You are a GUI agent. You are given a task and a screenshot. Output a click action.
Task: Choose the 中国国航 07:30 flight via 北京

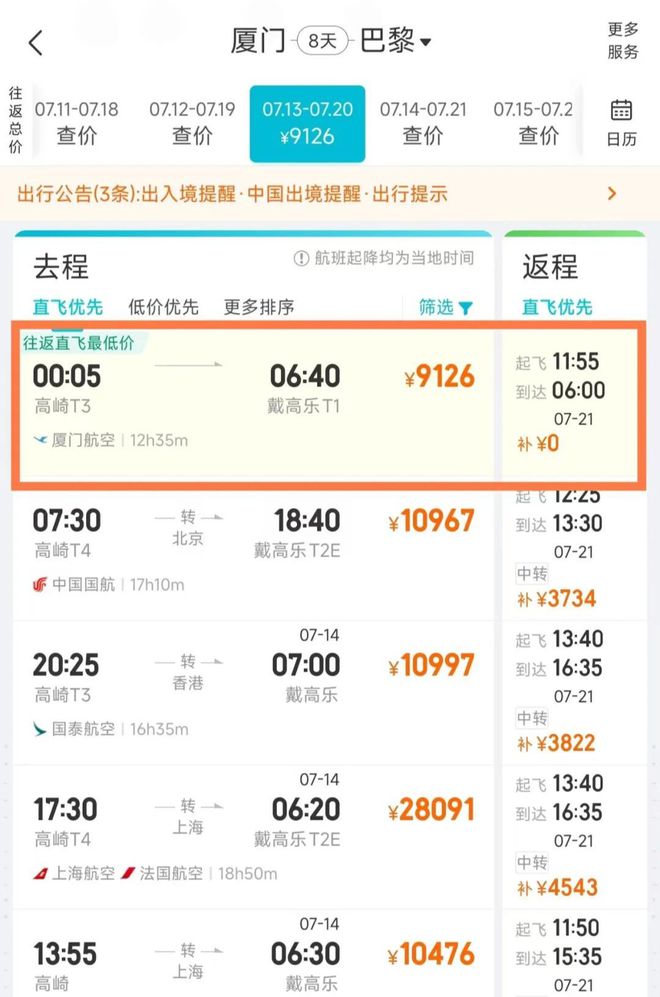(255, 548)
